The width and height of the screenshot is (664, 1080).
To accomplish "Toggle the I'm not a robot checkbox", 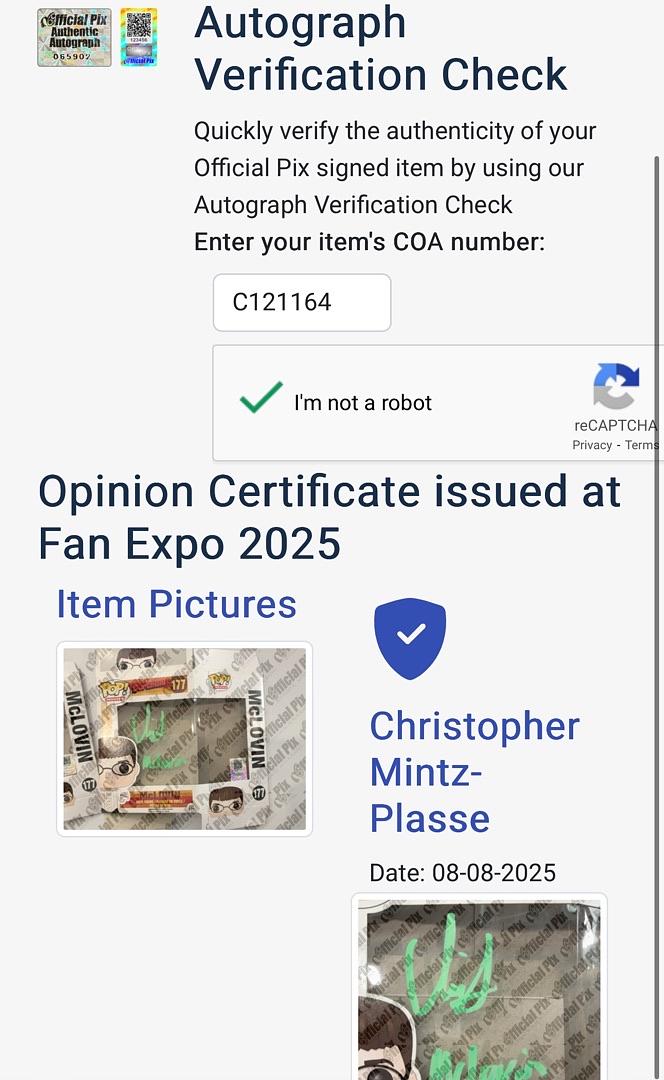I will click(261, 401).
